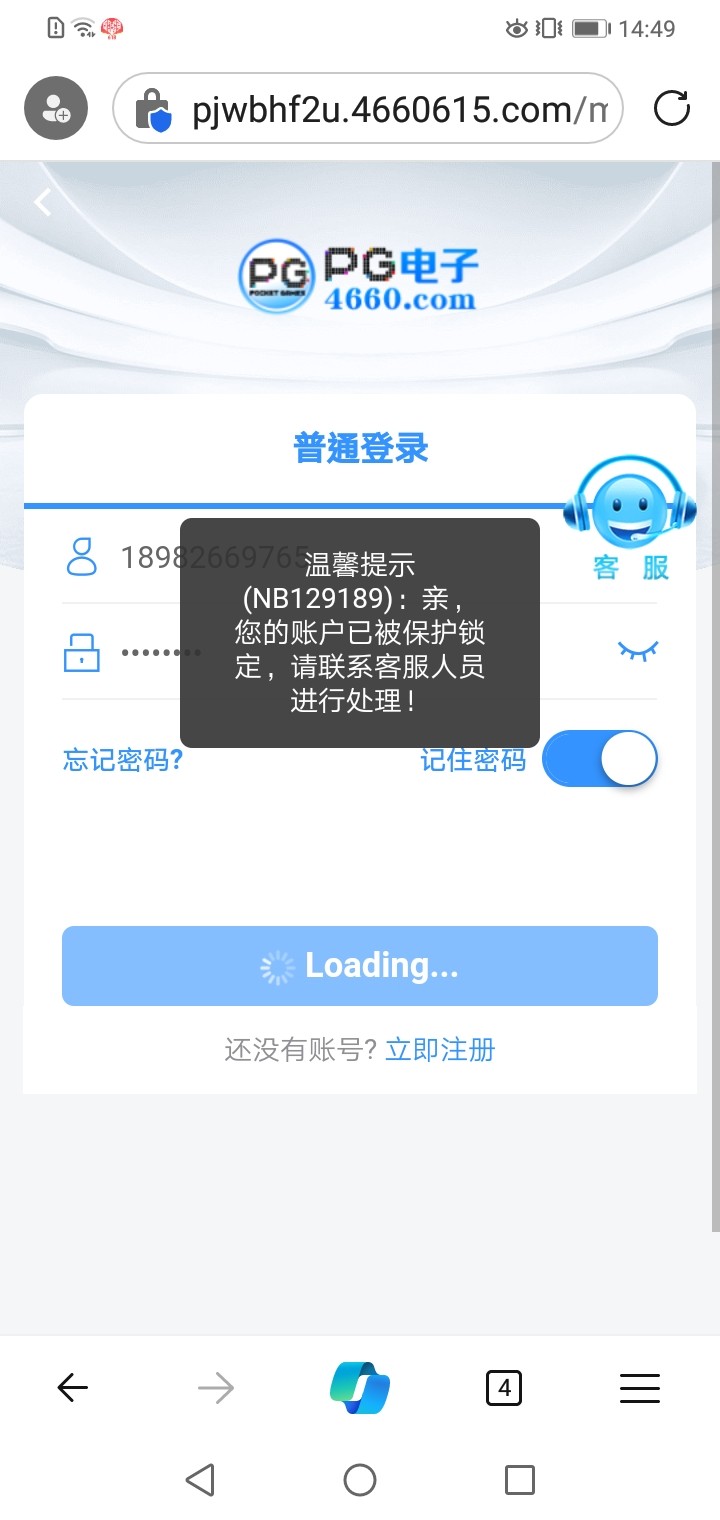Go back using the top-left arrow
This screenshot has height=1520, width=720.
click(42, 202)
